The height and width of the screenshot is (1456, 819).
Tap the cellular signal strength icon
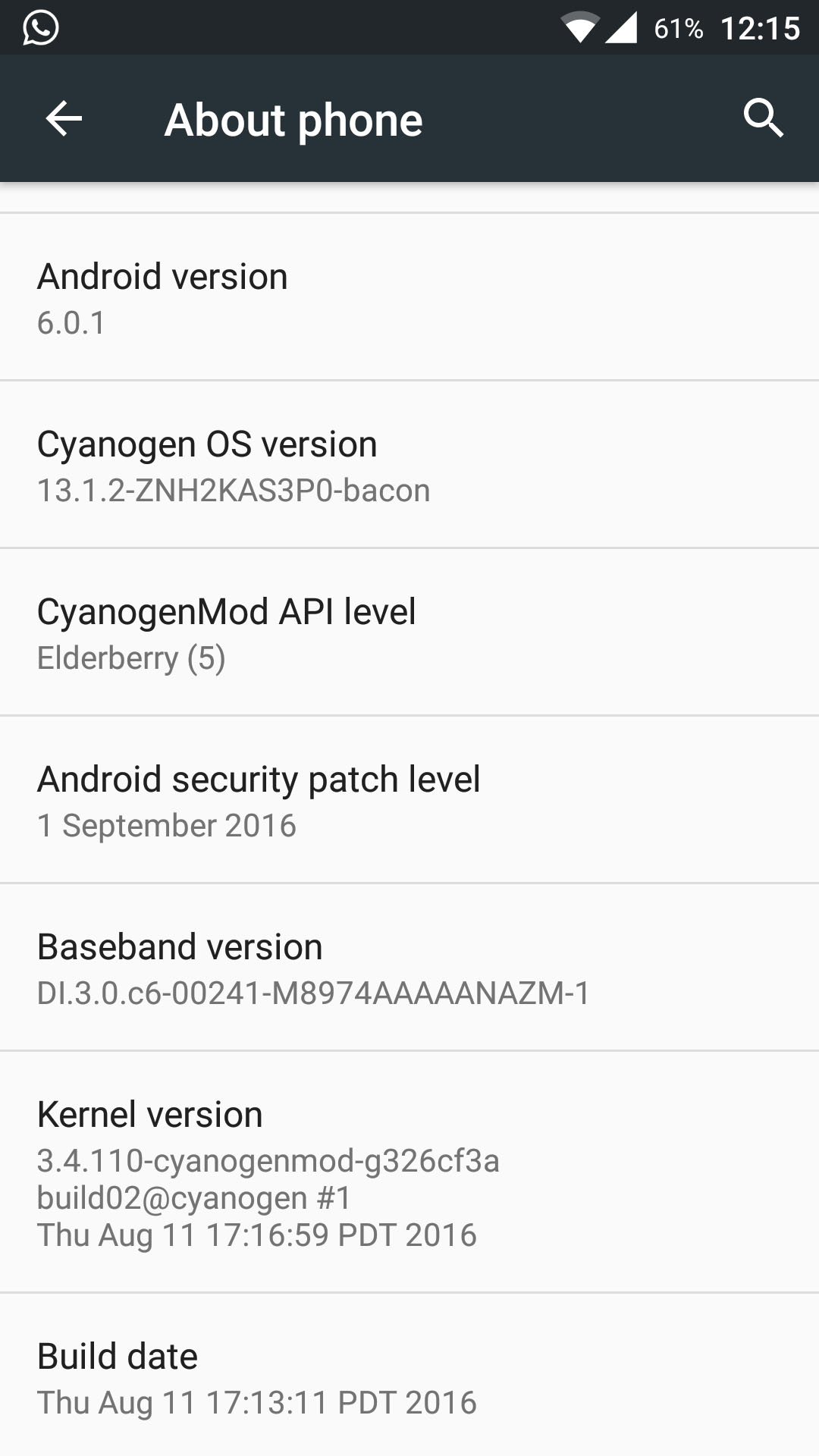click(x=622, y=25)
